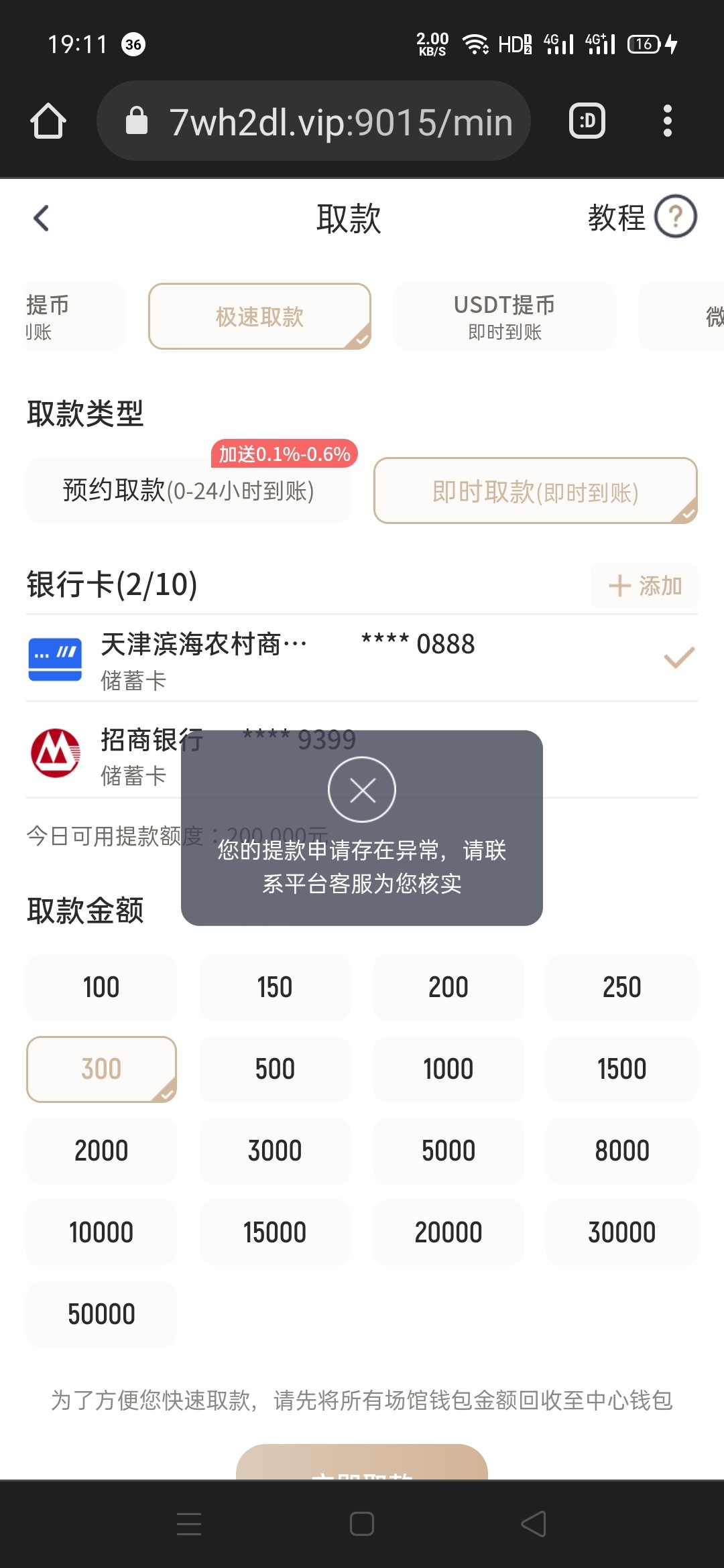
Task: Select the 极速取款 tab
Action: click(x=259, y=316)
